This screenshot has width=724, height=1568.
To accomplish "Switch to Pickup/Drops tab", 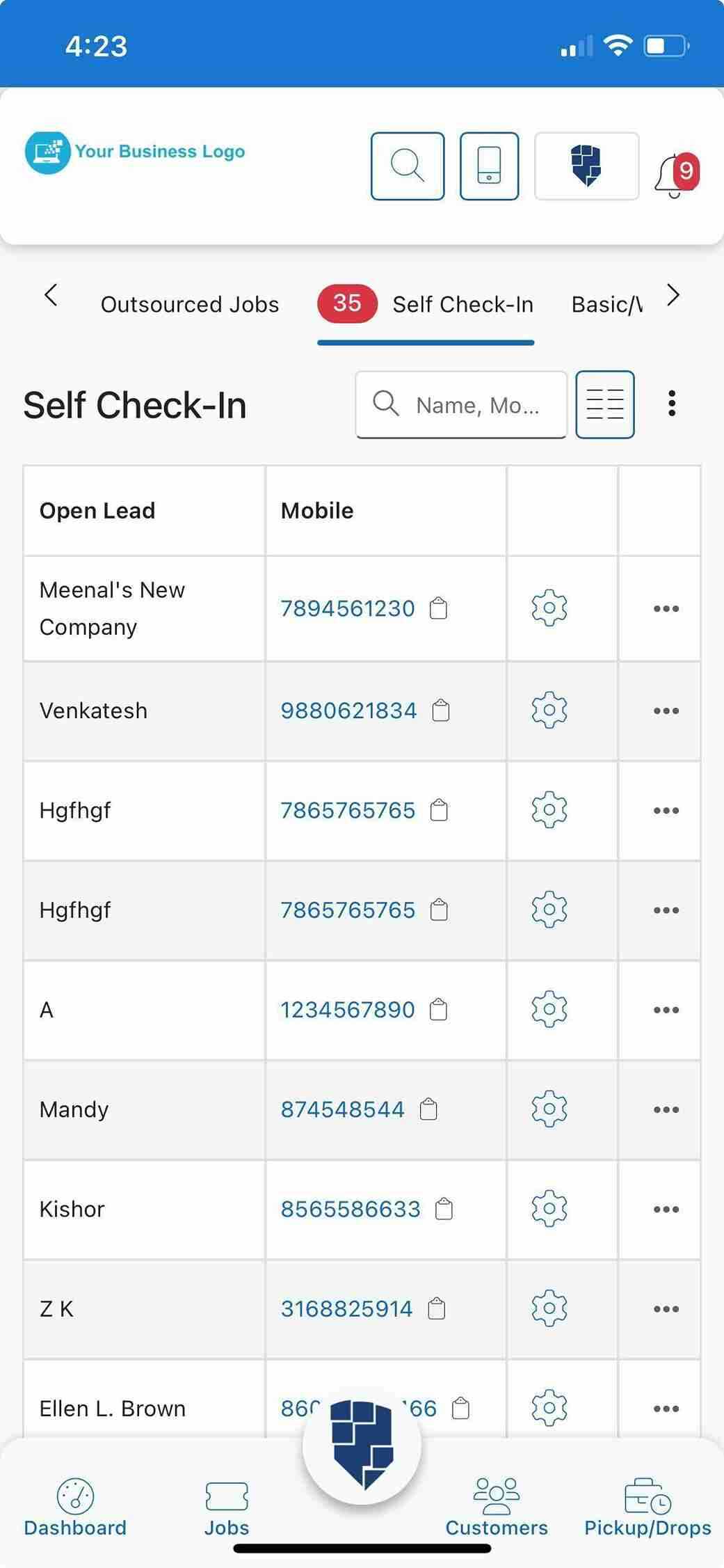I will click(647, 1507).
